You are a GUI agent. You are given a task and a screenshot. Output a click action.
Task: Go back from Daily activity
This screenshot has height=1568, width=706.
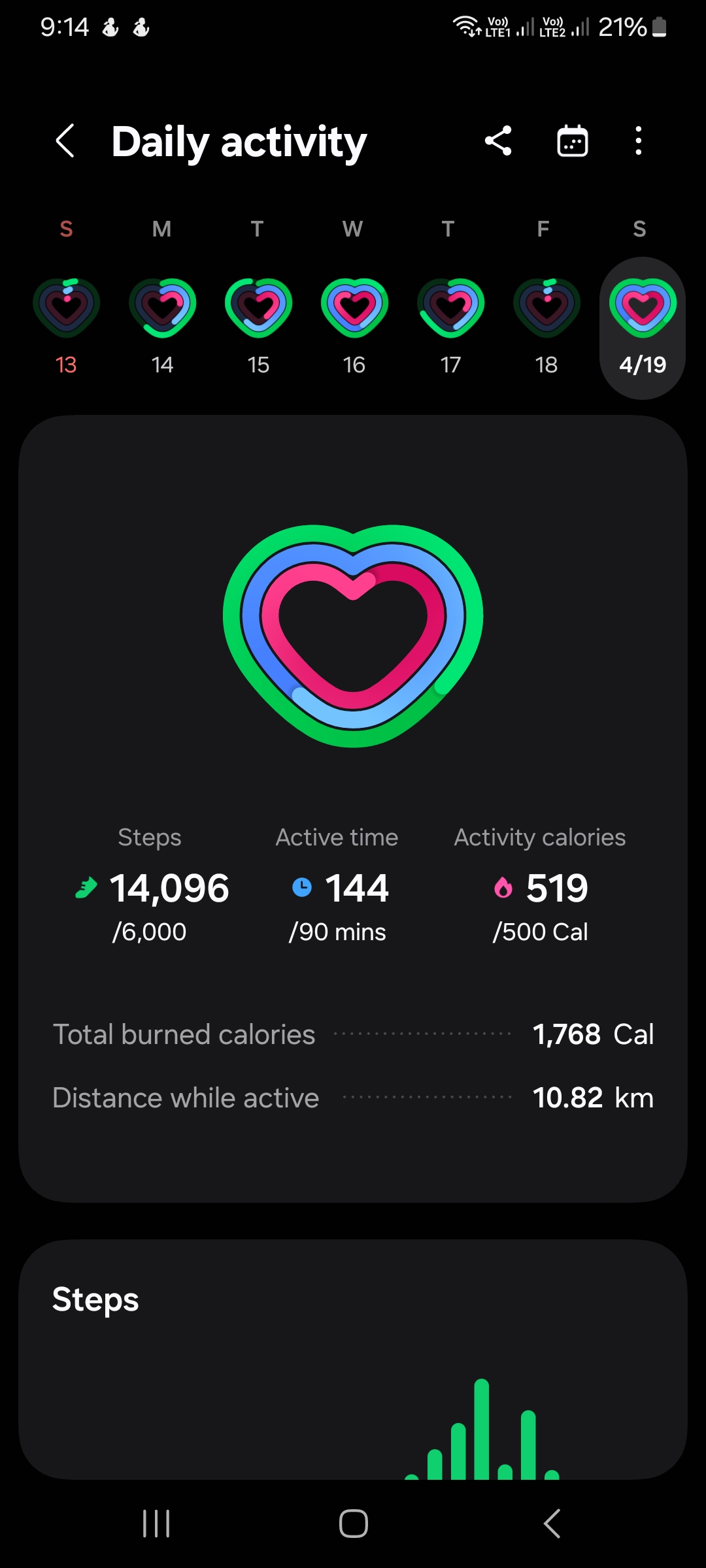(65, 141)
